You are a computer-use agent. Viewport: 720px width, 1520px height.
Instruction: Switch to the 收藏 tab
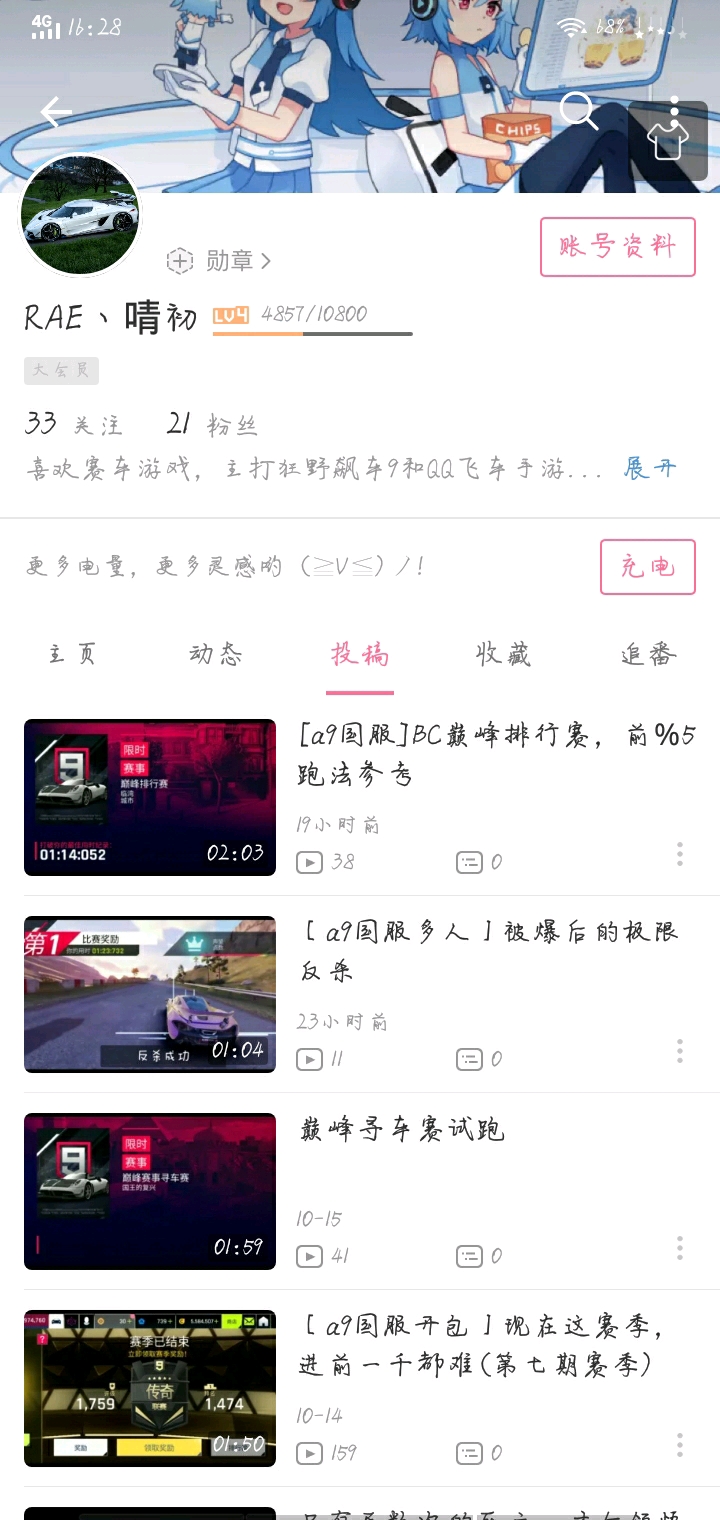[503, 655]
